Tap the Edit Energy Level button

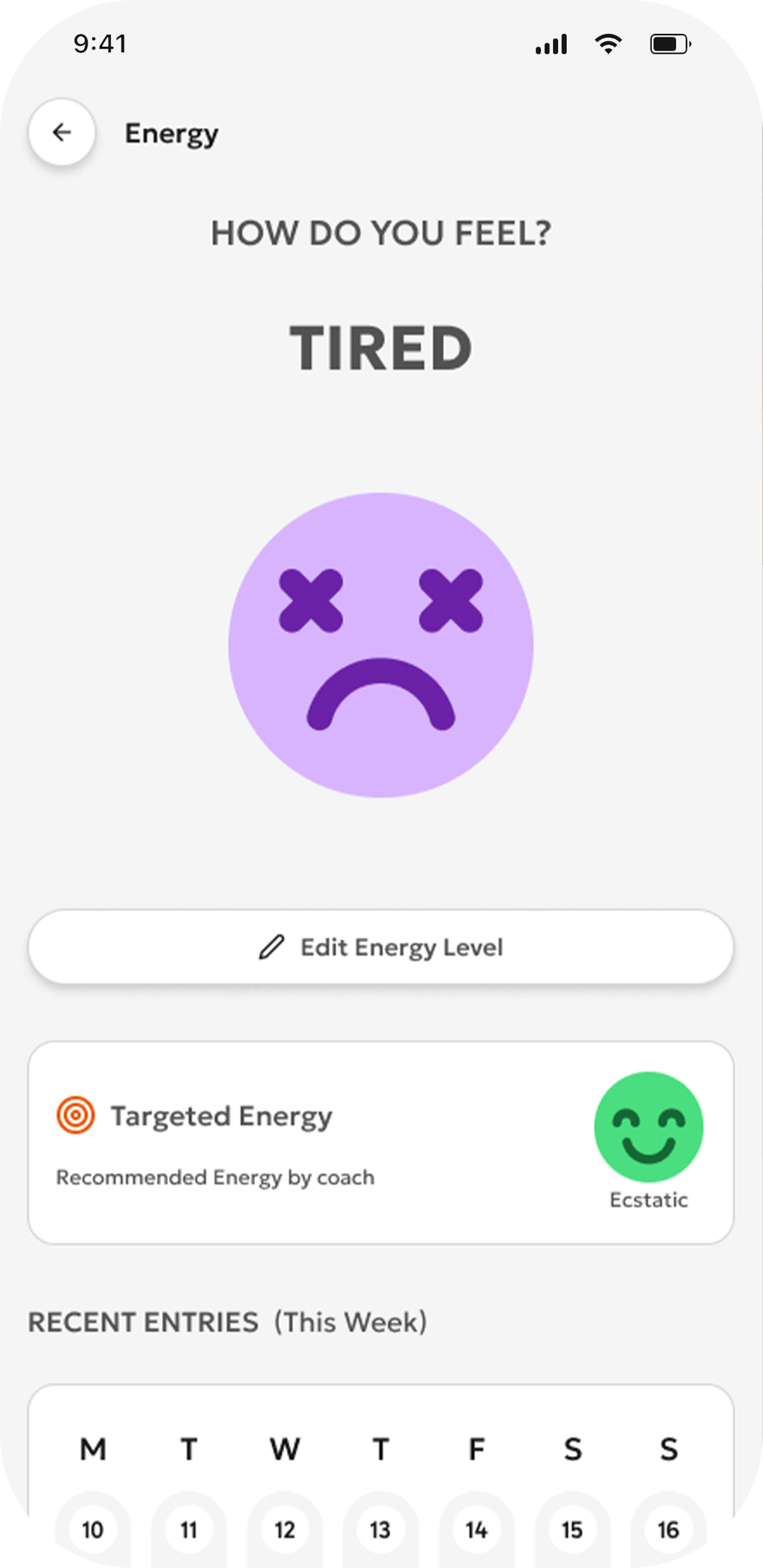point(381,946)
